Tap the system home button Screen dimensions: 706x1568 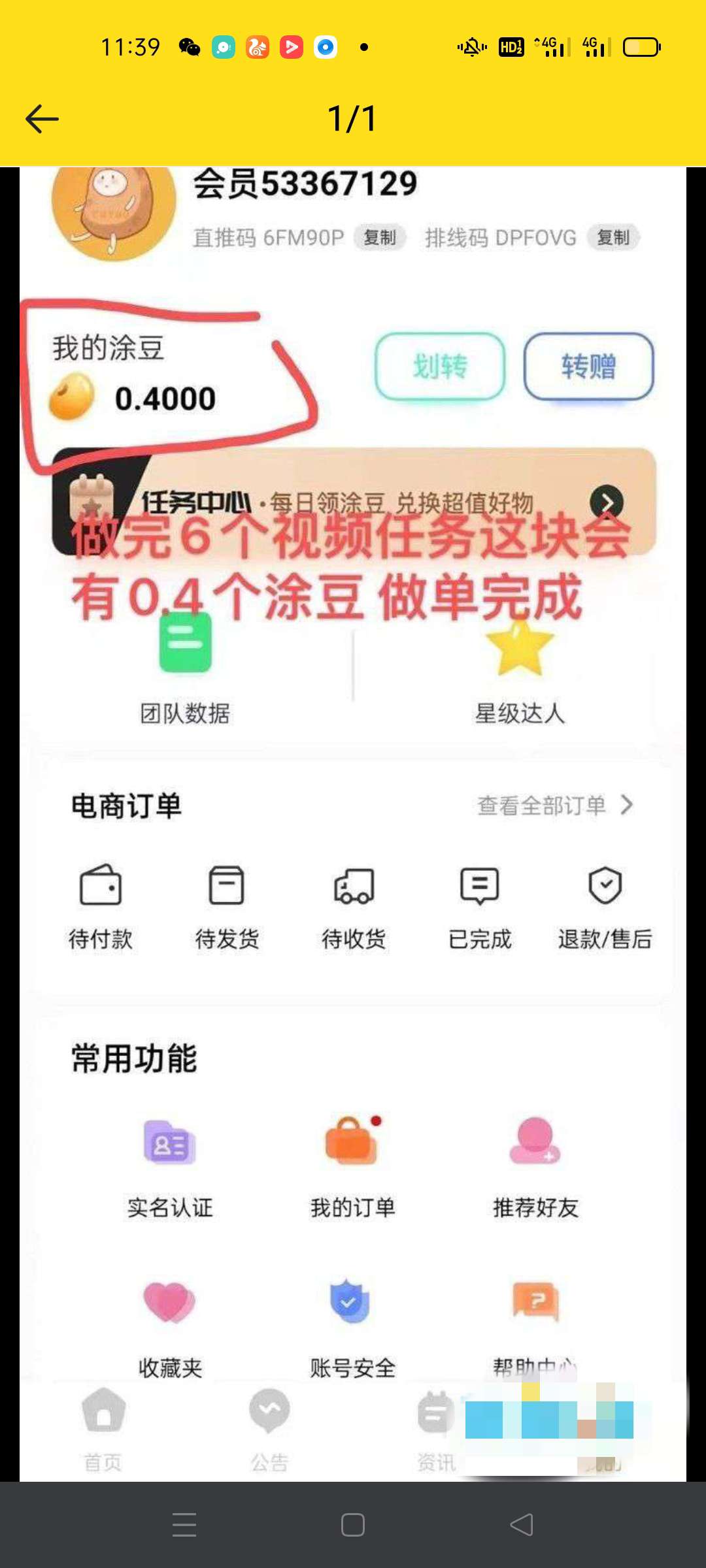[x=352, y=1525]
